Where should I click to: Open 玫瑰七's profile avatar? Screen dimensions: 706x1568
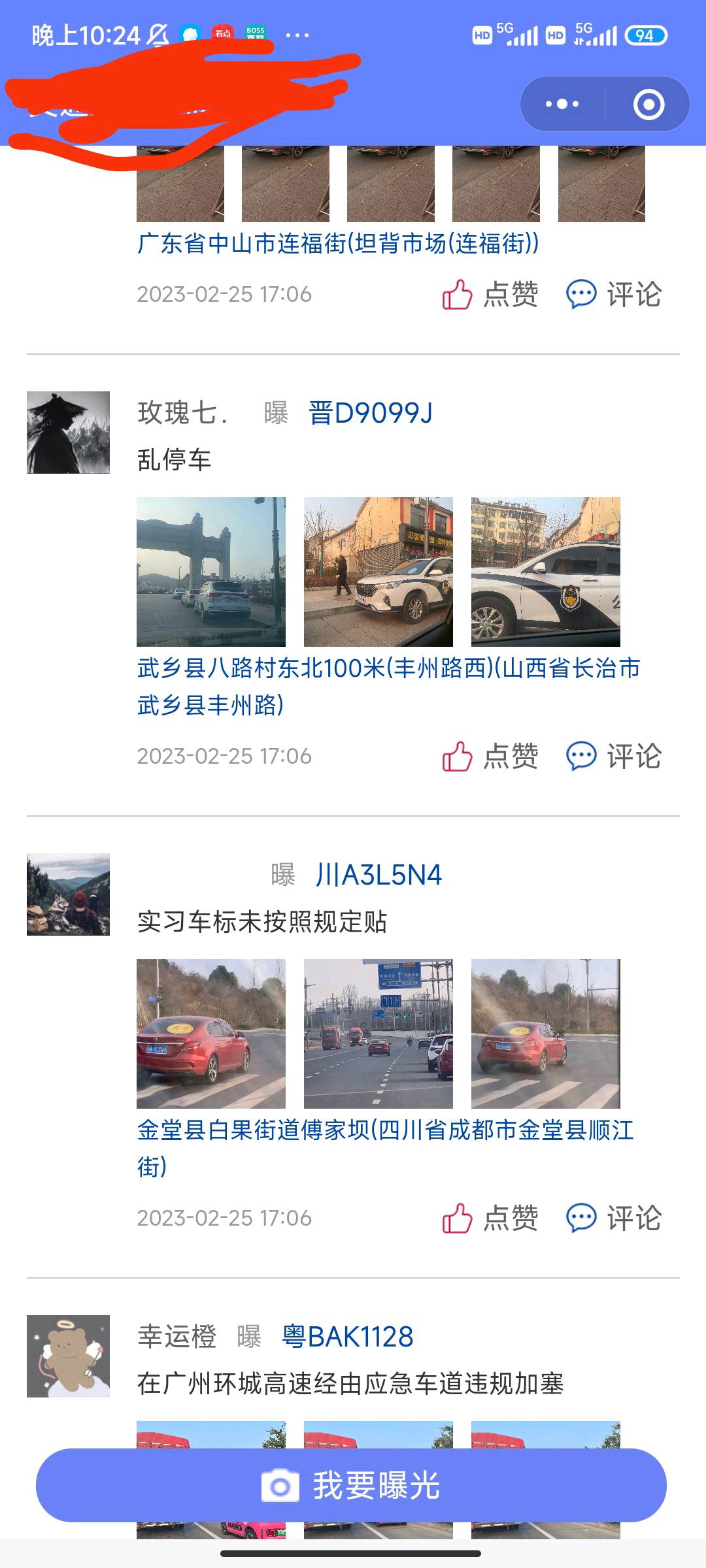coord(68,433)
